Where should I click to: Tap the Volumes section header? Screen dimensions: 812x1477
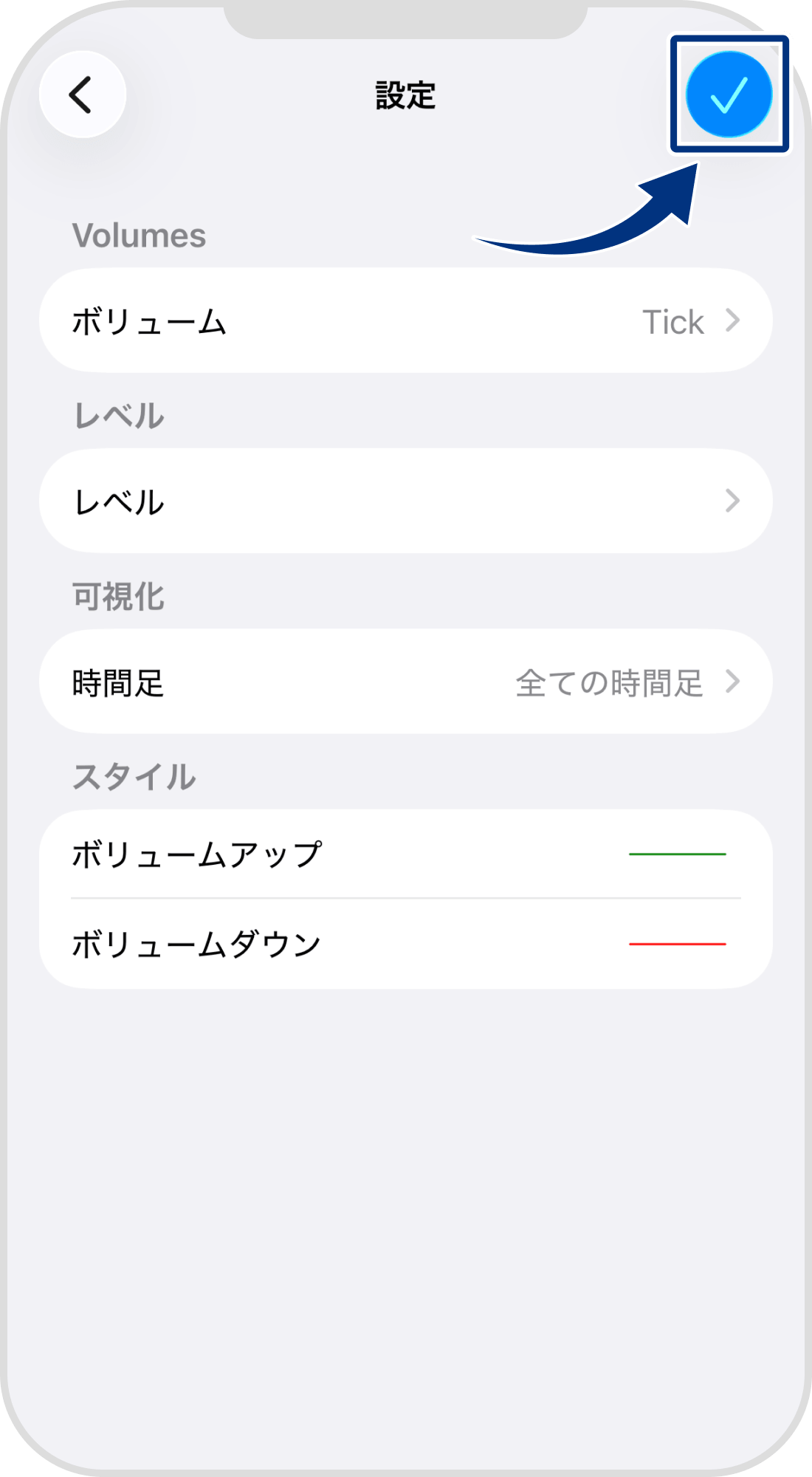tap(139, 235)
